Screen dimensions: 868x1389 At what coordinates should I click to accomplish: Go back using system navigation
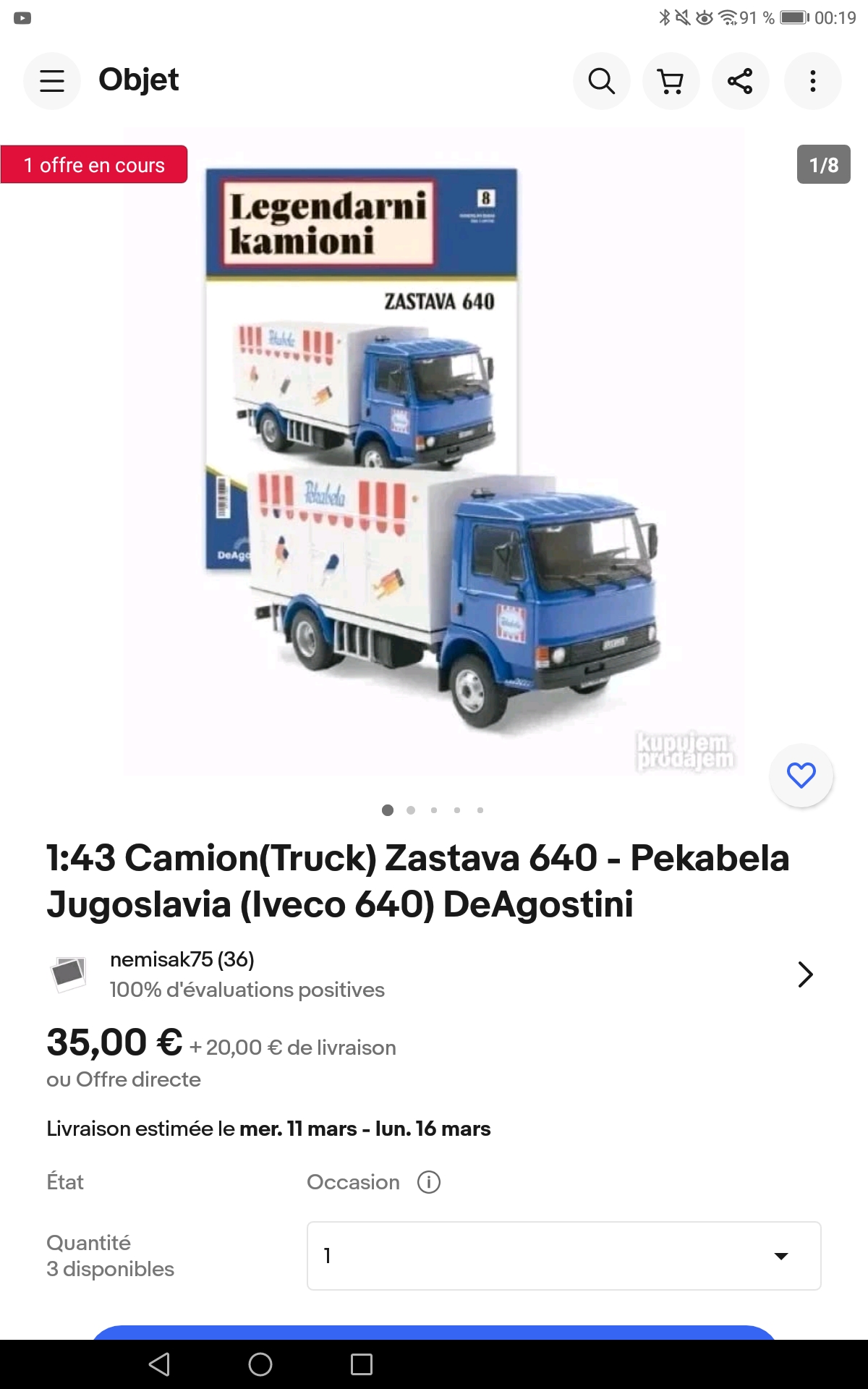click(159, 1364)
